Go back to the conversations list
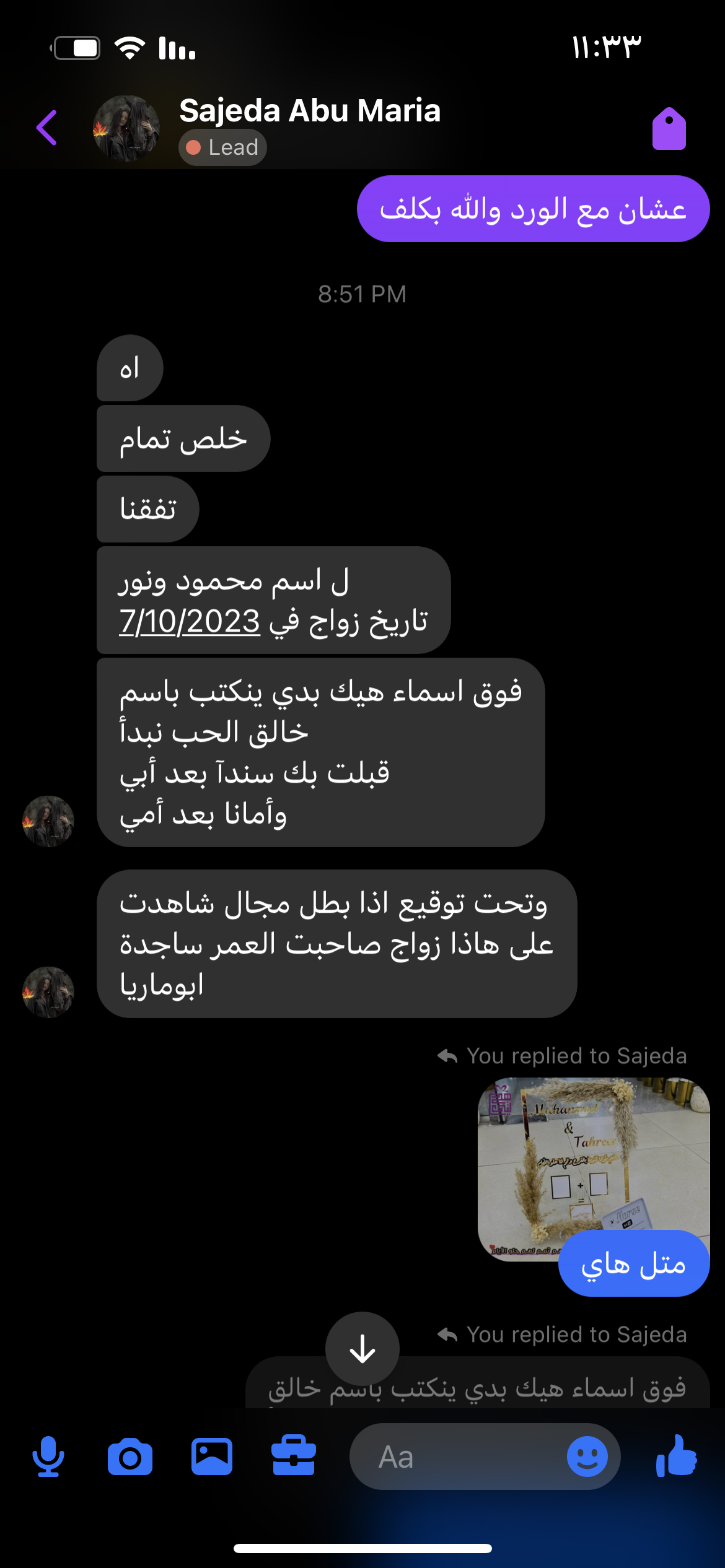 point(47,128)
